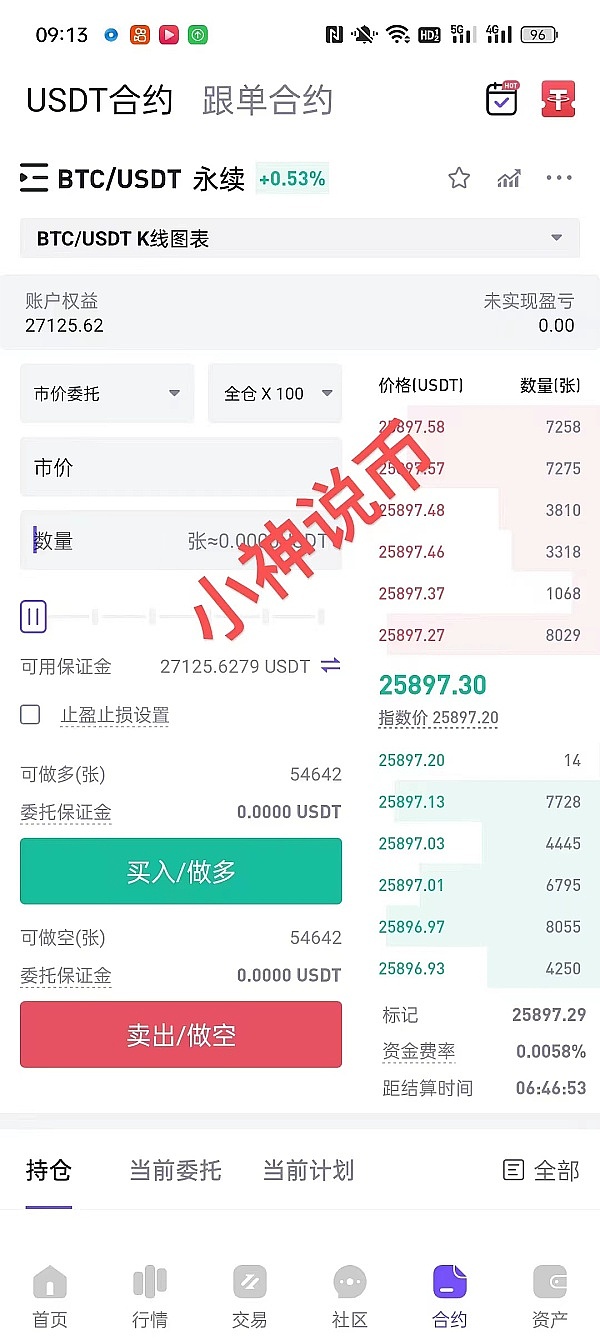Check the 止盈止损设置 checkbox
600x1340 pixels.
(30, 714)
